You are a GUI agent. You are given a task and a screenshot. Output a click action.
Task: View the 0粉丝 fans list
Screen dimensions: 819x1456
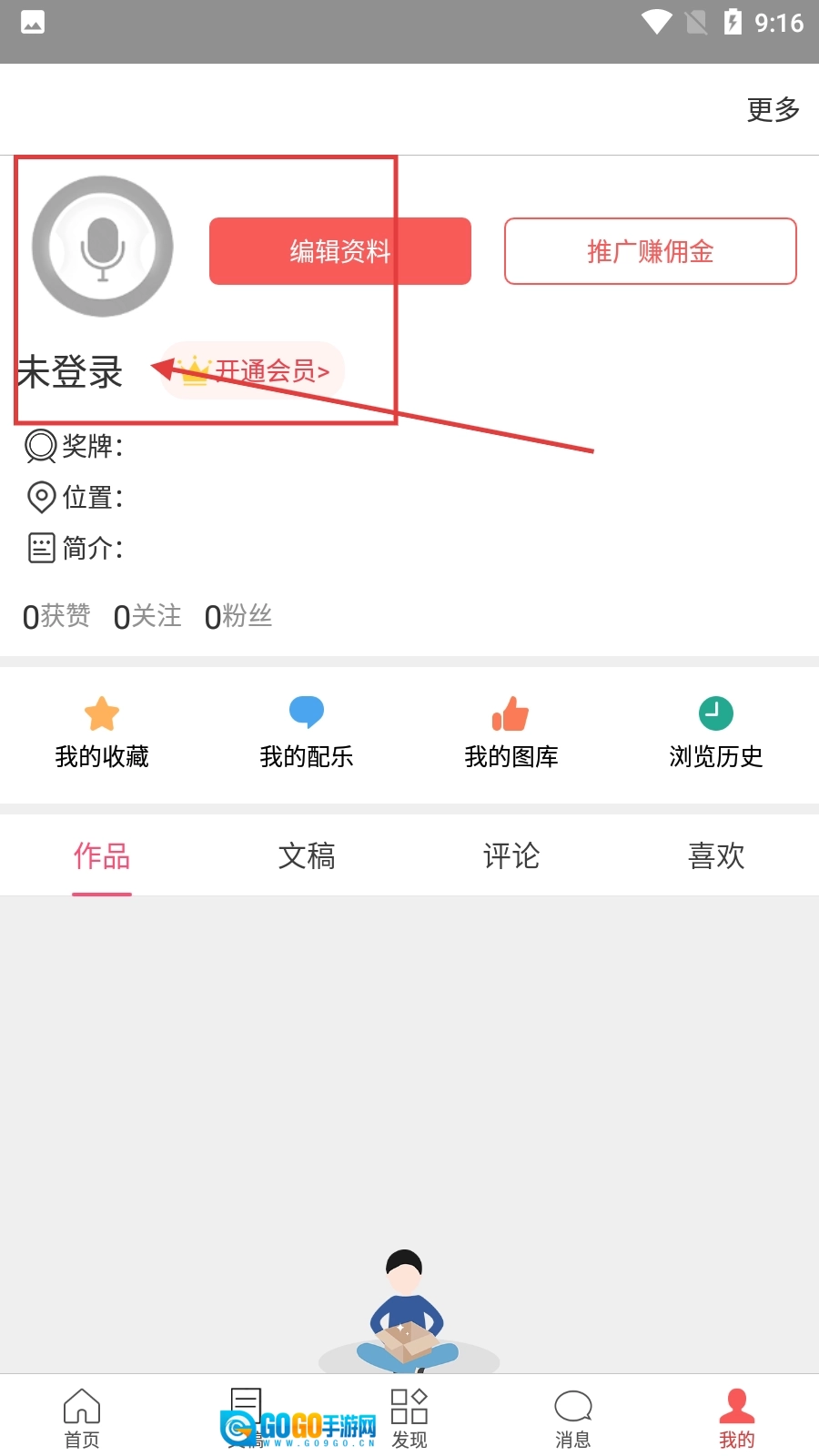(238, 616)
